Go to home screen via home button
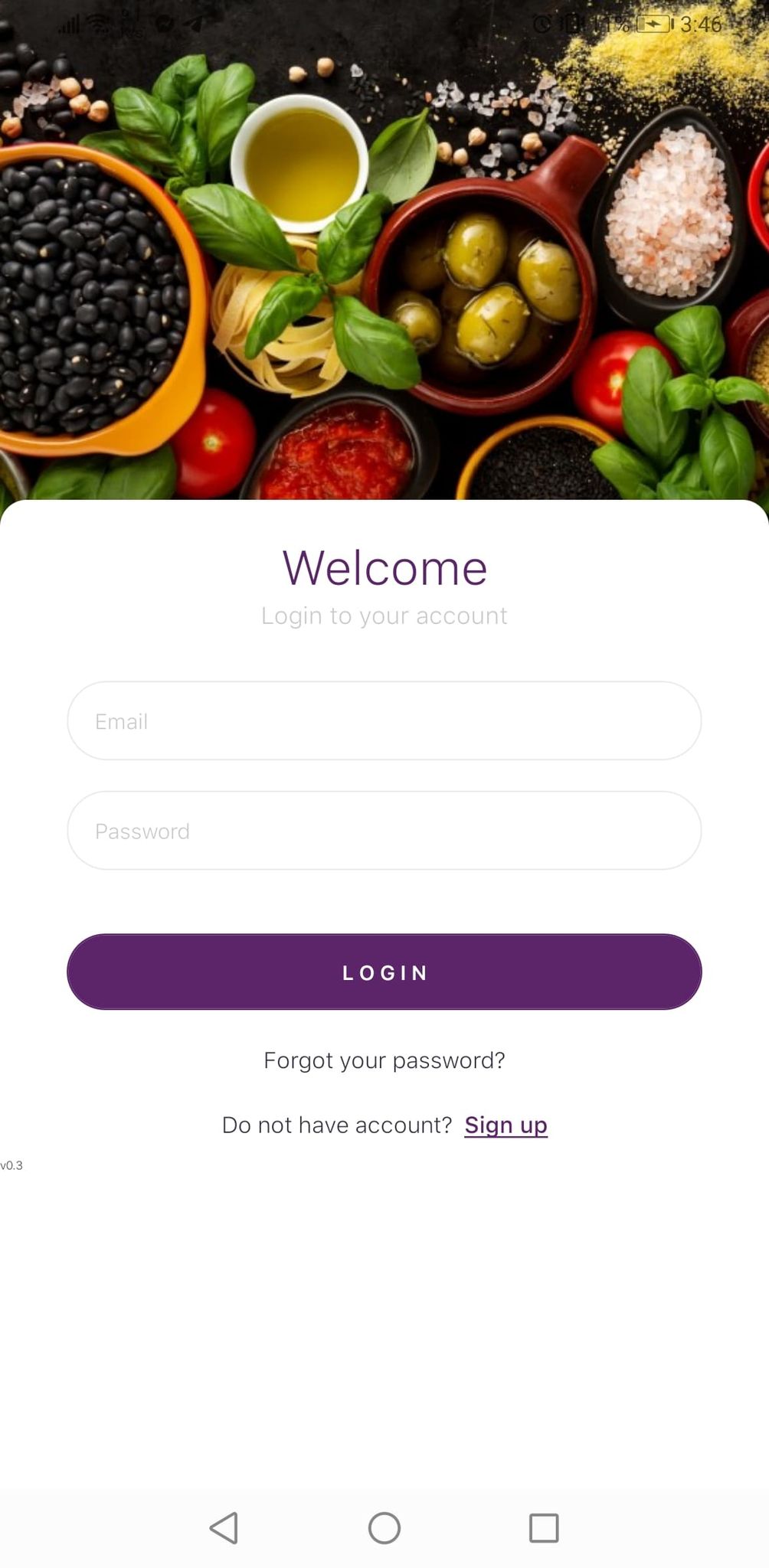Screen dimensions: 769x1568 point(384,1527)
